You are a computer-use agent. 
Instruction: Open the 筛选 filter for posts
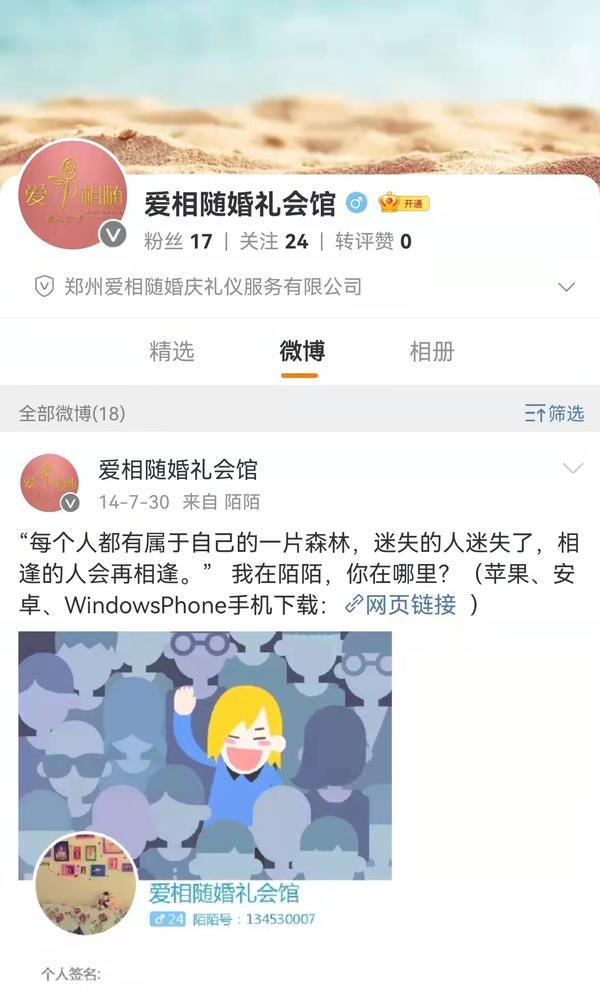tap(554, 413)
